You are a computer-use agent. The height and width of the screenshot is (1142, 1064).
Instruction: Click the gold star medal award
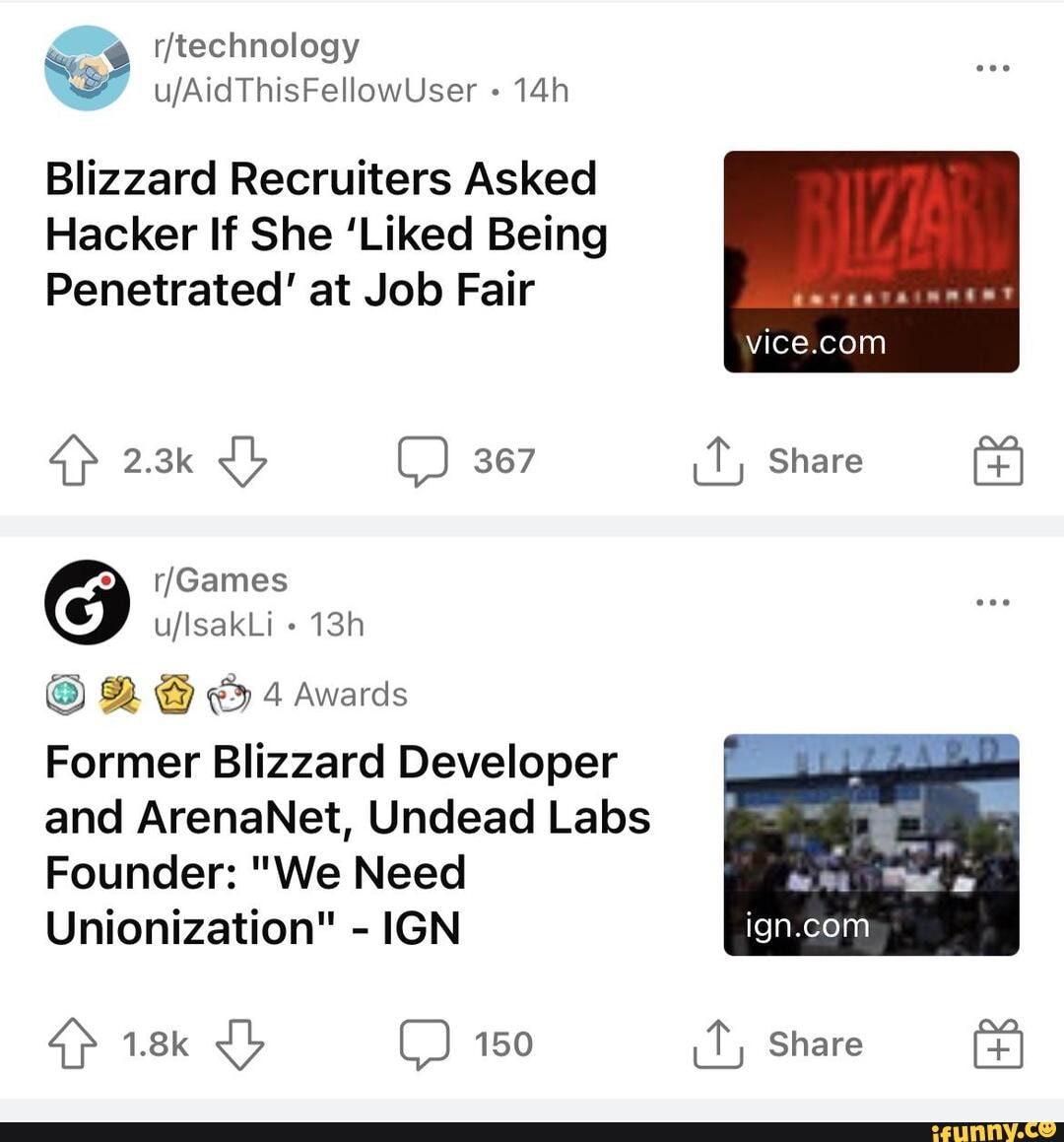click(172, 694)
